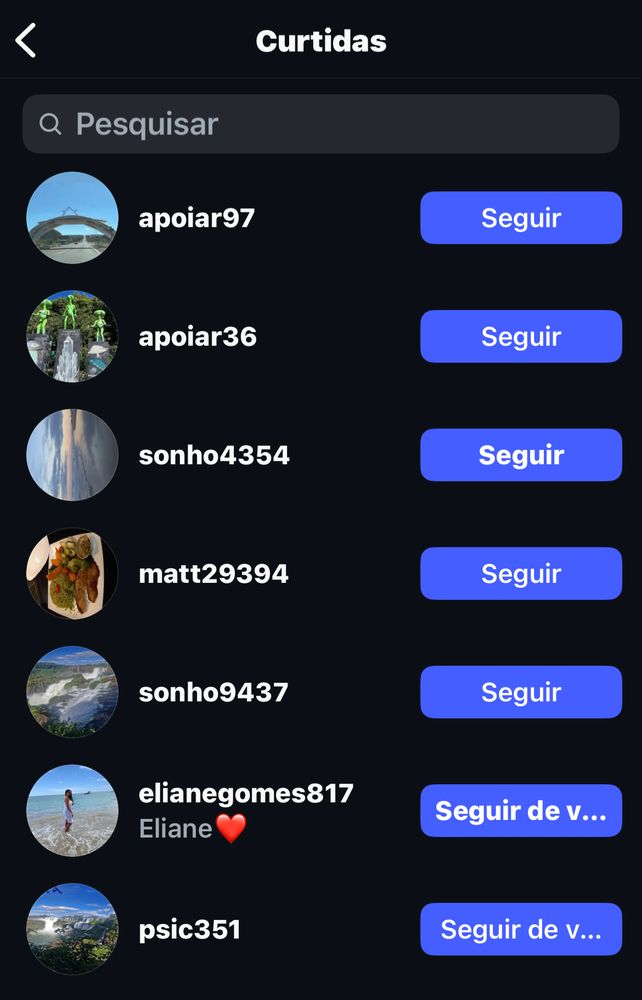This screenshot has height=1000, width=642.
Task: Go back from the Curtidas screen
Action: [26, 41]
